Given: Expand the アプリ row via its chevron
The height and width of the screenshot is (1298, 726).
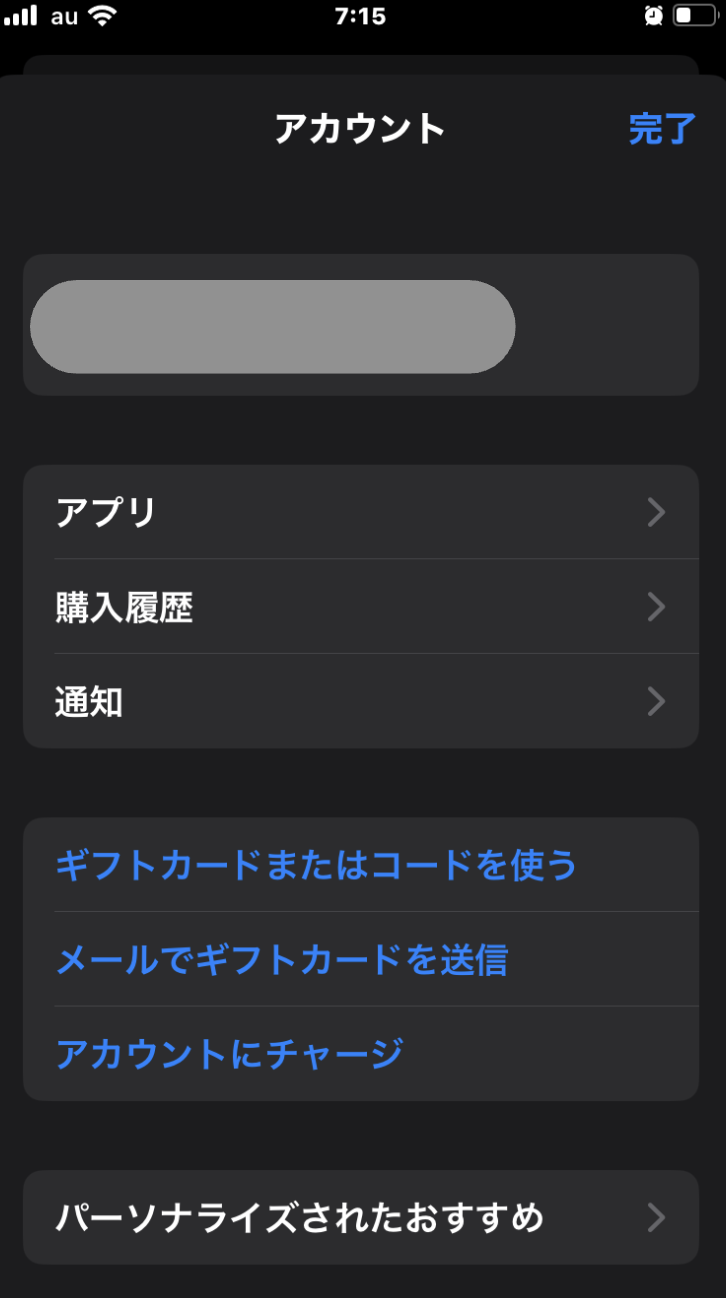Looking at the screenshot, I should pos(656,512).
